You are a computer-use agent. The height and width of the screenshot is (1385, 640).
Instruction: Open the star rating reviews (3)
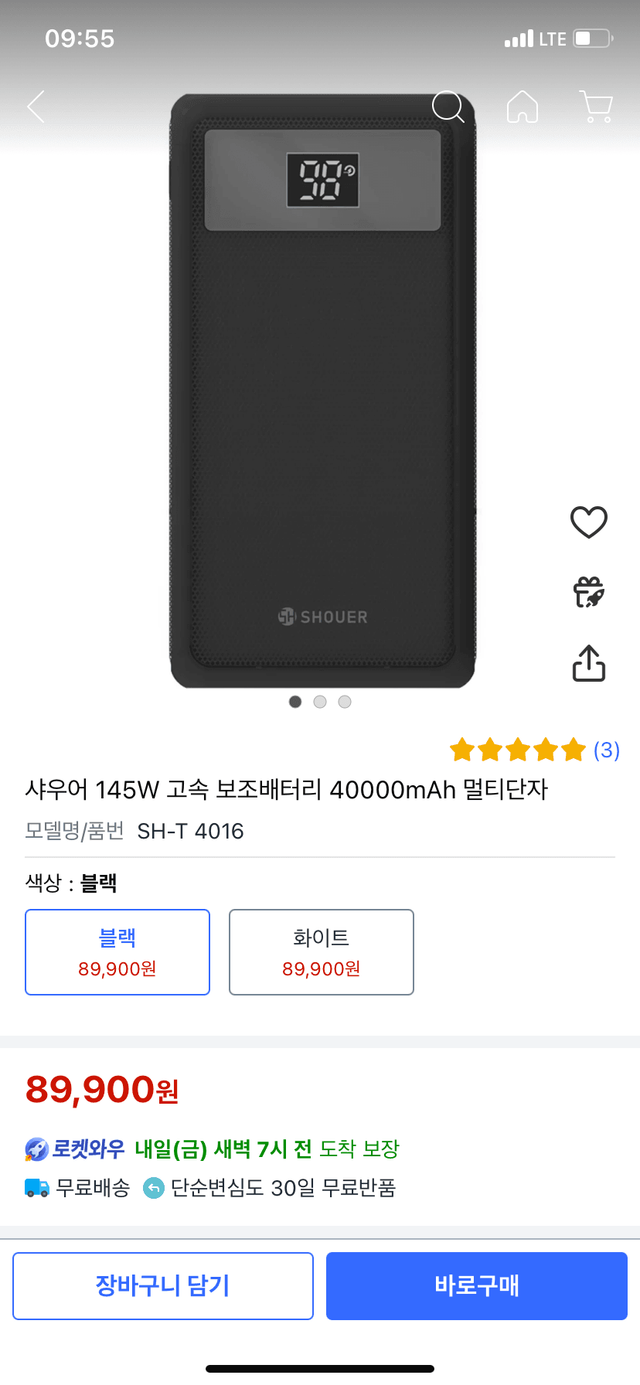click(x=534, y=750)
